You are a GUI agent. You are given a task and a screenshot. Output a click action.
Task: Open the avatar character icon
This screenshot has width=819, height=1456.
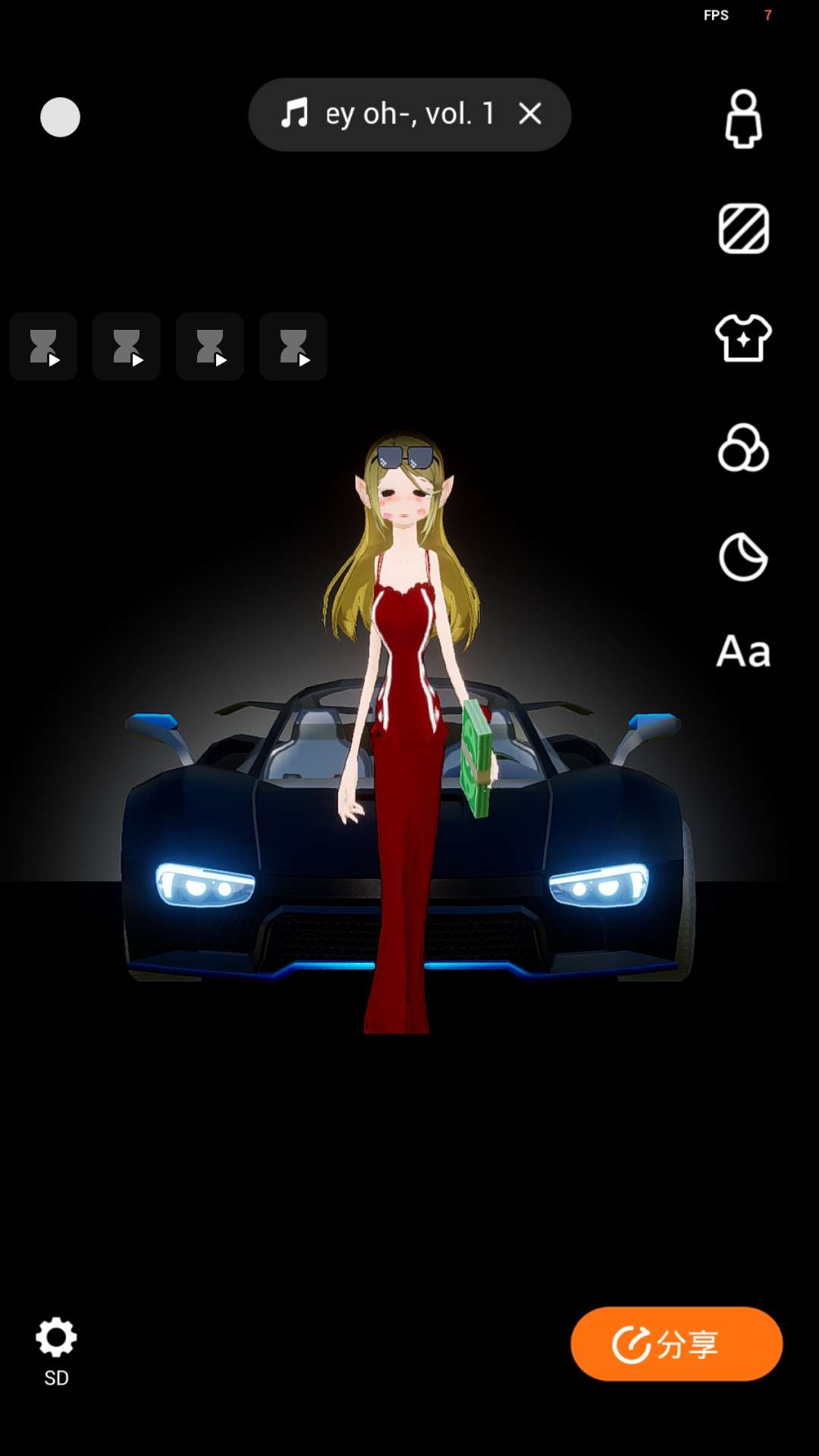coord(743,119)
